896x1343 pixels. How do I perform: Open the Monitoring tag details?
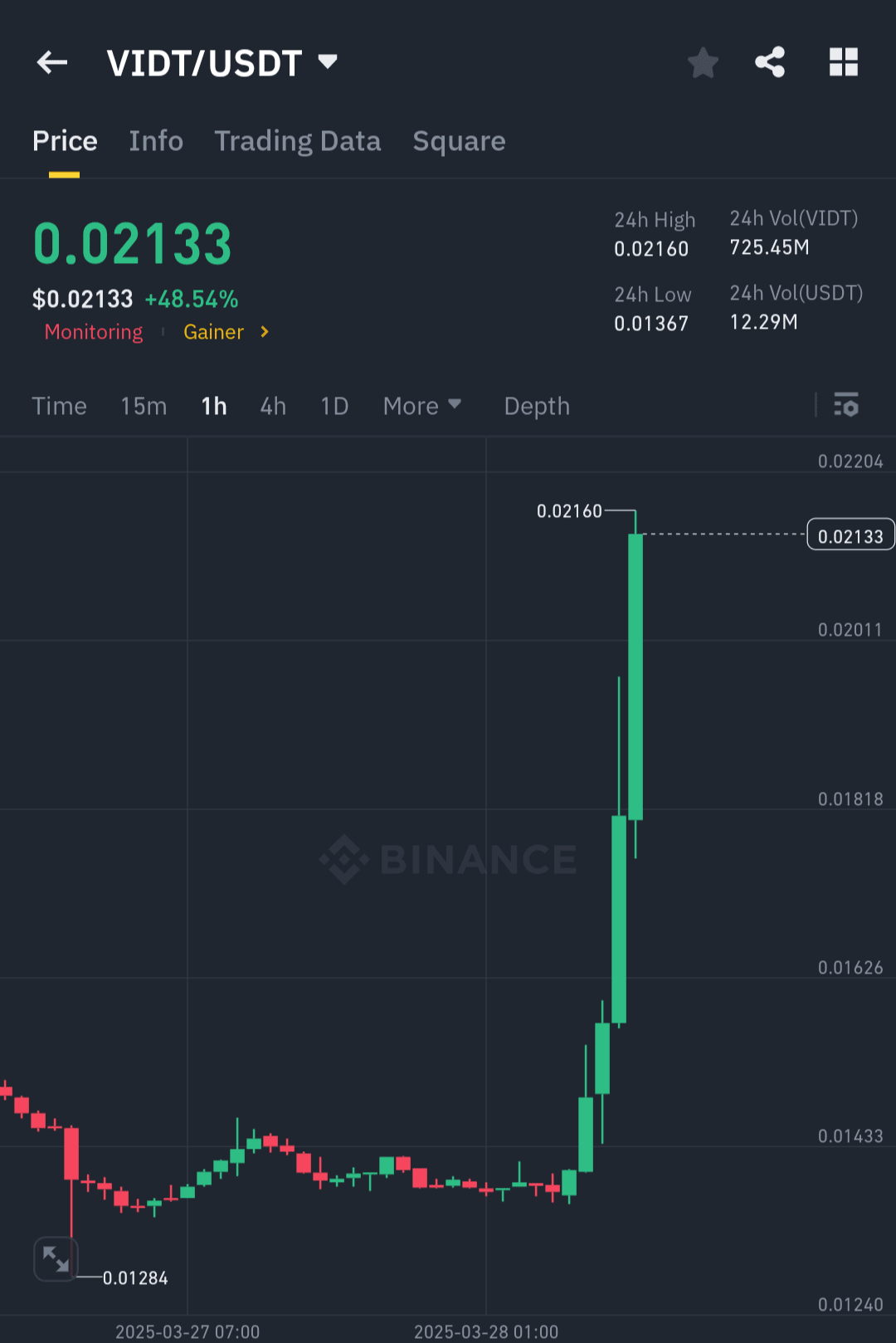pyautogui.click(x=93, y=331)
